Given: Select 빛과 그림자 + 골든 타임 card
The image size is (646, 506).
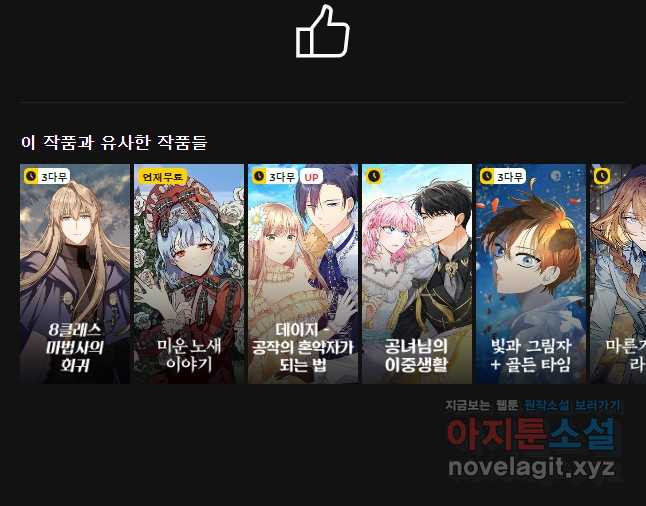Looking at the screenshot, I should (x=530, y=274).
